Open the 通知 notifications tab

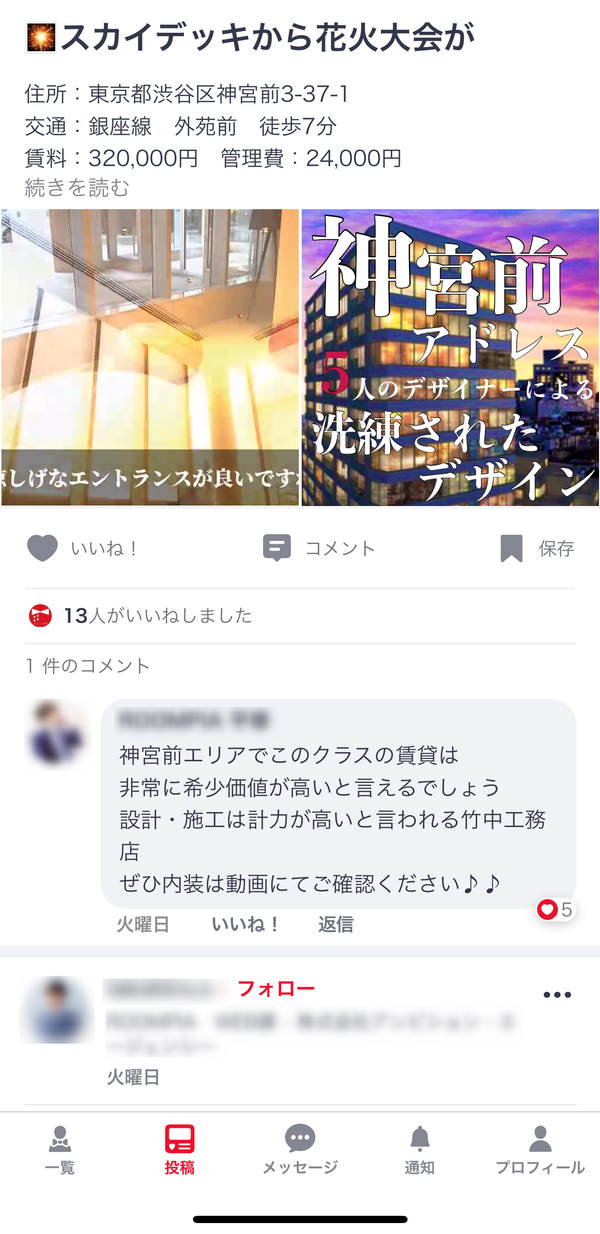pyautogui.click(x=420, y=1149)
